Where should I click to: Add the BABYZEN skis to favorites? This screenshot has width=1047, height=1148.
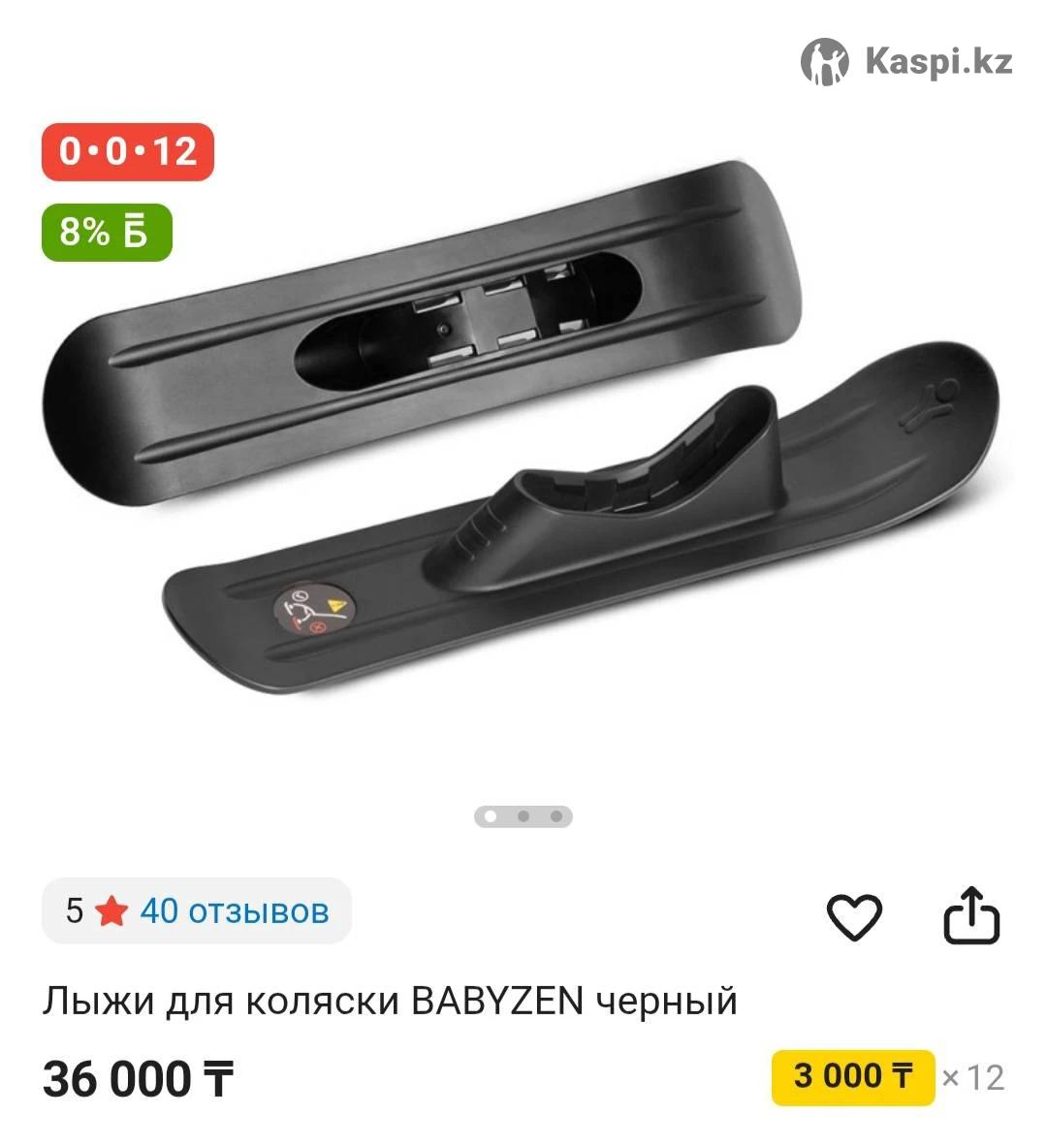click(x=853, y=916)
